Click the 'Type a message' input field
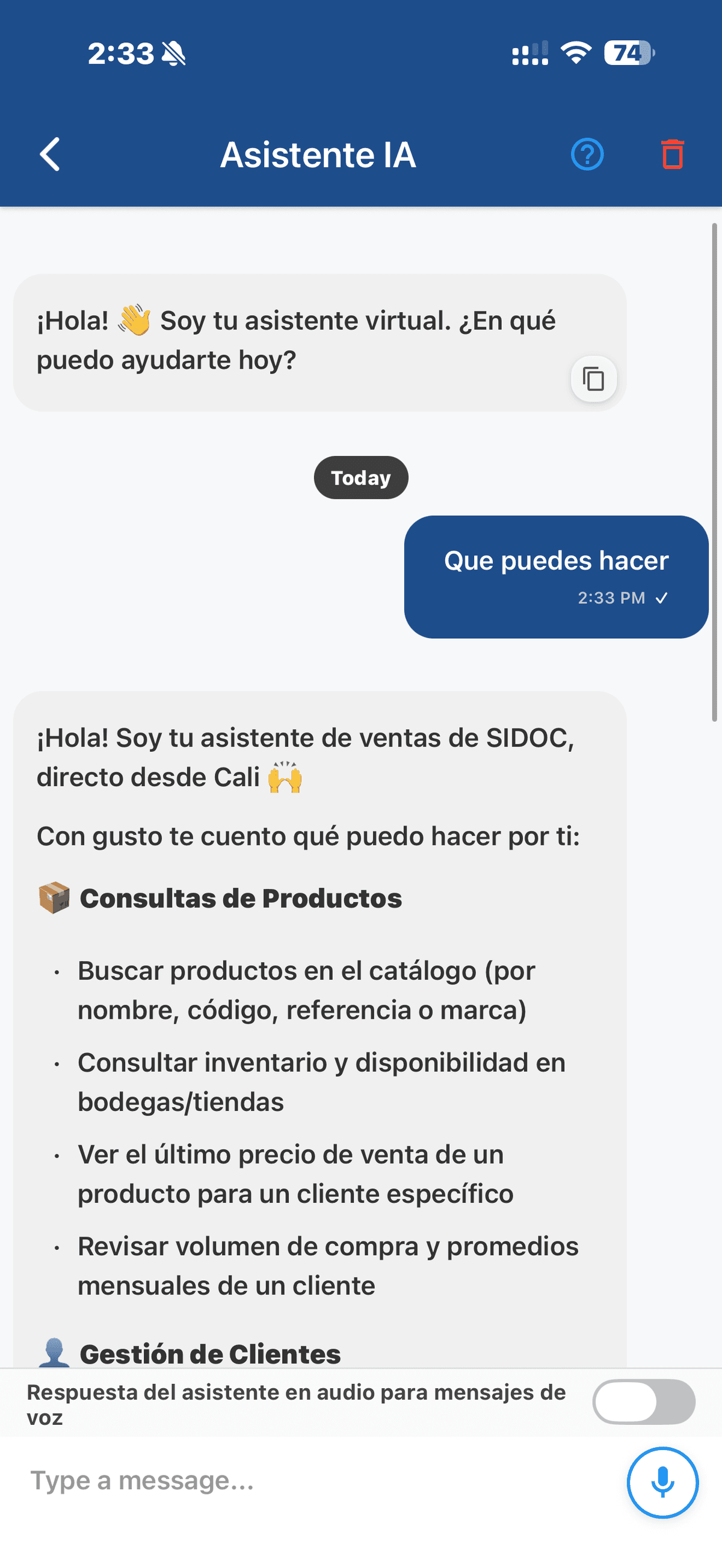The image size is (722, 1568). 244,1481
